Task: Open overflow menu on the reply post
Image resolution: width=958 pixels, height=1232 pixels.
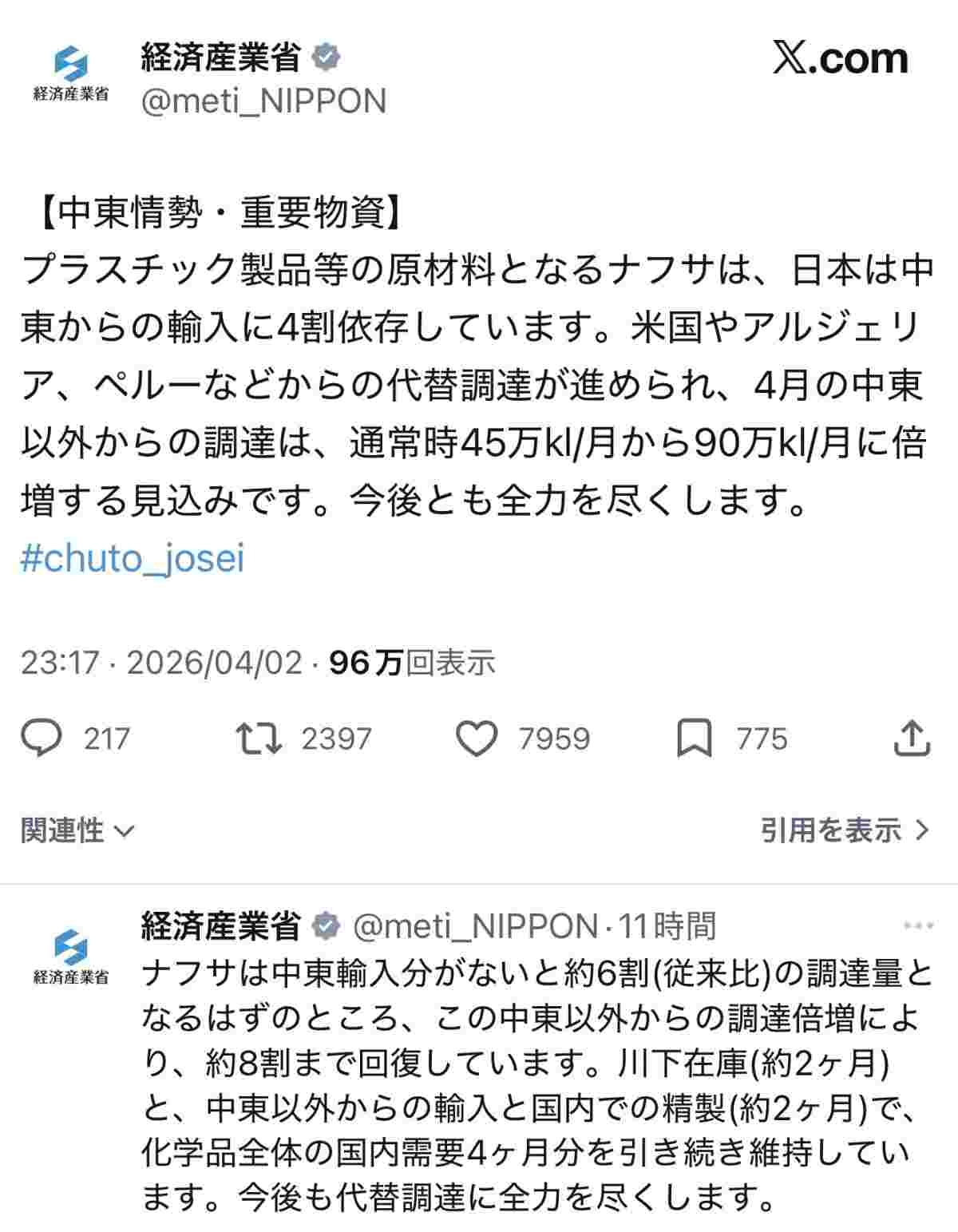Action: 917,926
